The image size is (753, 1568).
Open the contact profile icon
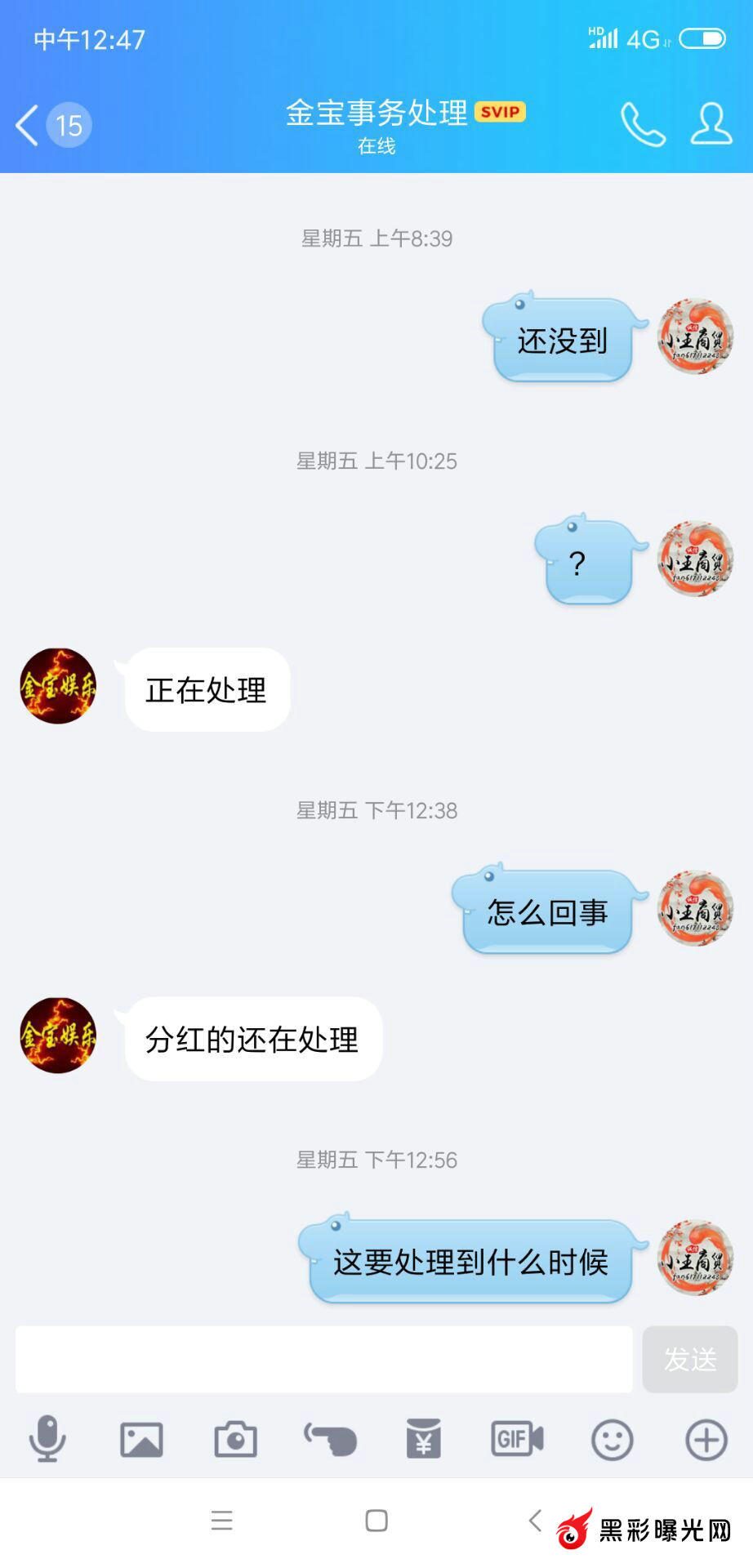point(711,125)
